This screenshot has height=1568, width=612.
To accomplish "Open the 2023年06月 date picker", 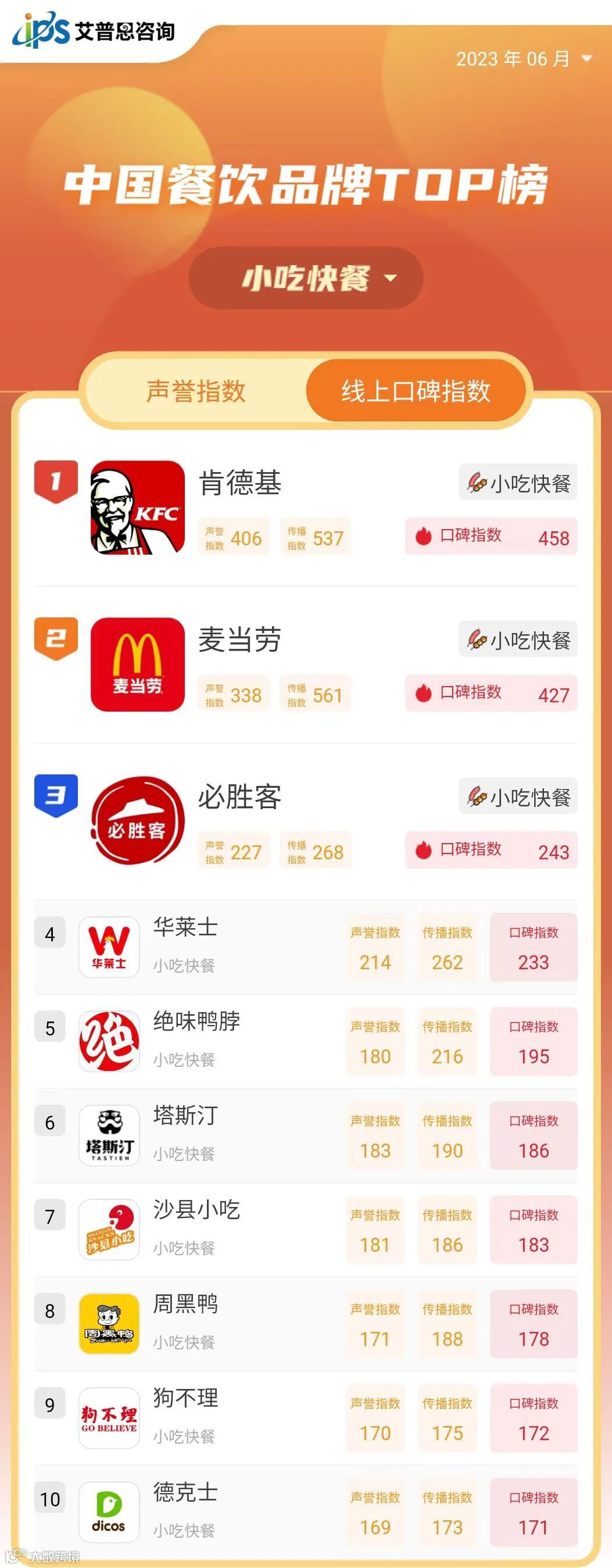I will click(524, 59).
